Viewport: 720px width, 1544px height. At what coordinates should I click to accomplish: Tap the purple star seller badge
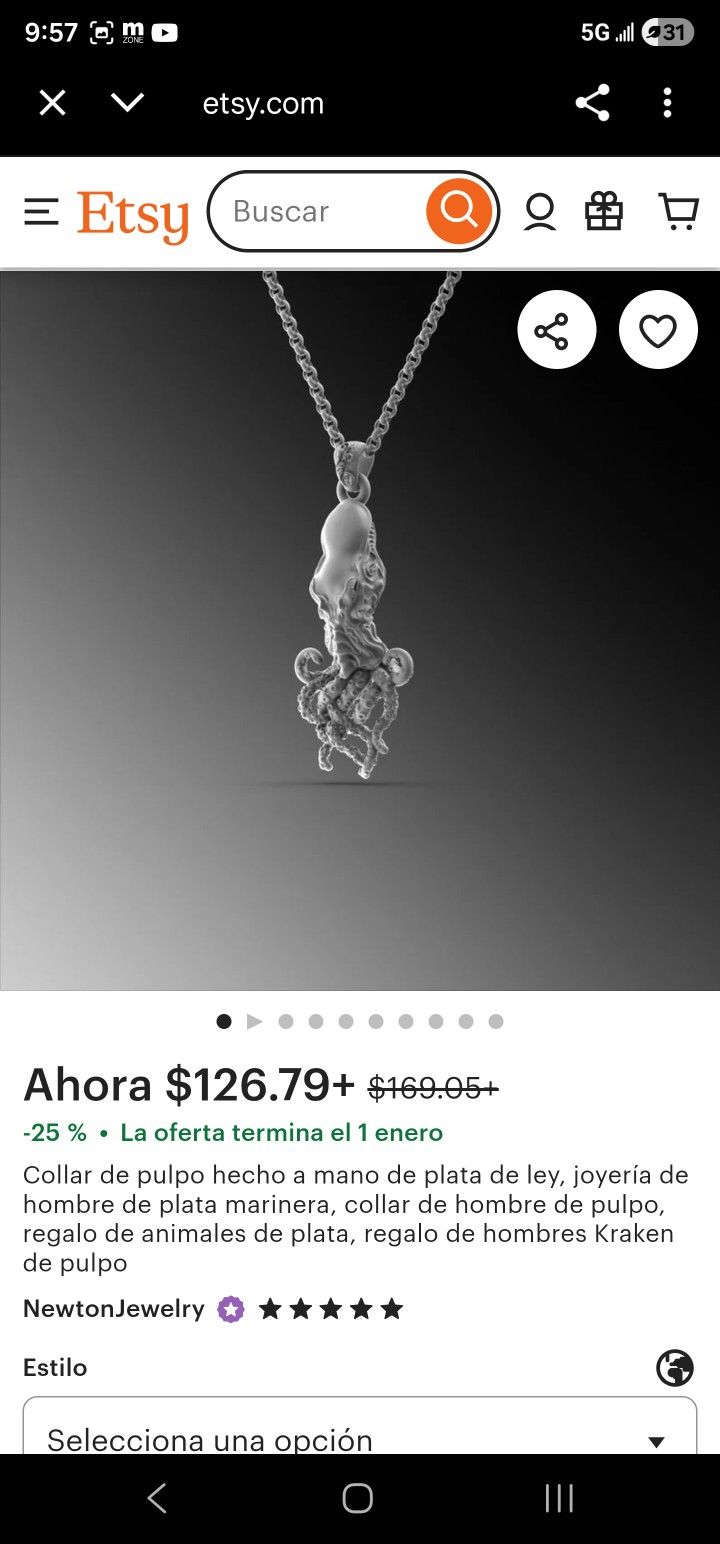230,1308
